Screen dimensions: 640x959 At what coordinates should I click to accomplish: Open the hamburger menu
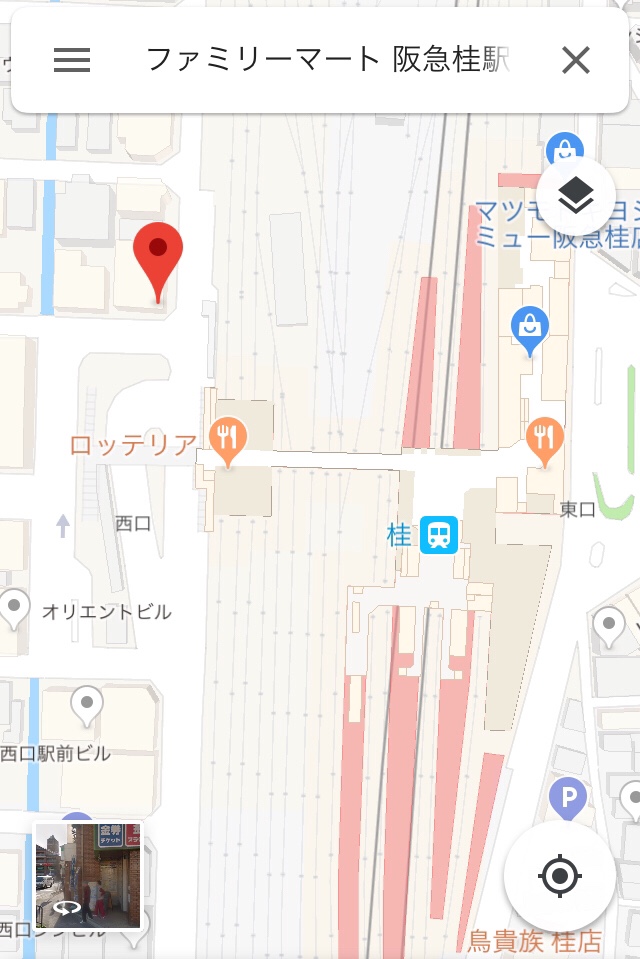(72, 60)
